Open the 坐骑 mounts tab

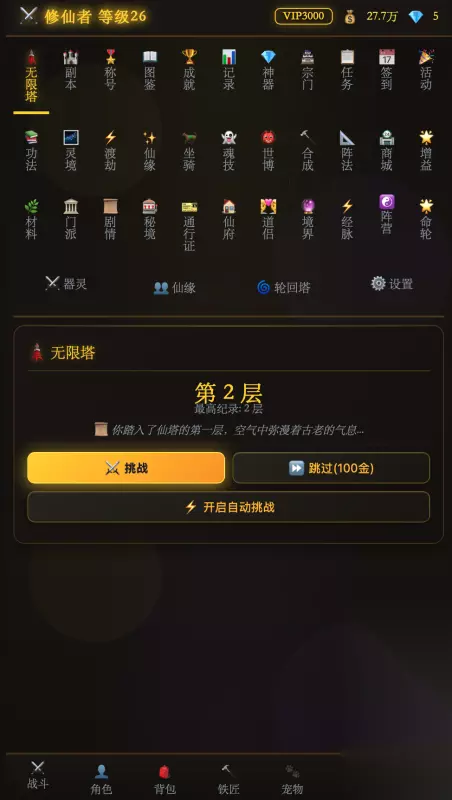[x=189, y=152]
